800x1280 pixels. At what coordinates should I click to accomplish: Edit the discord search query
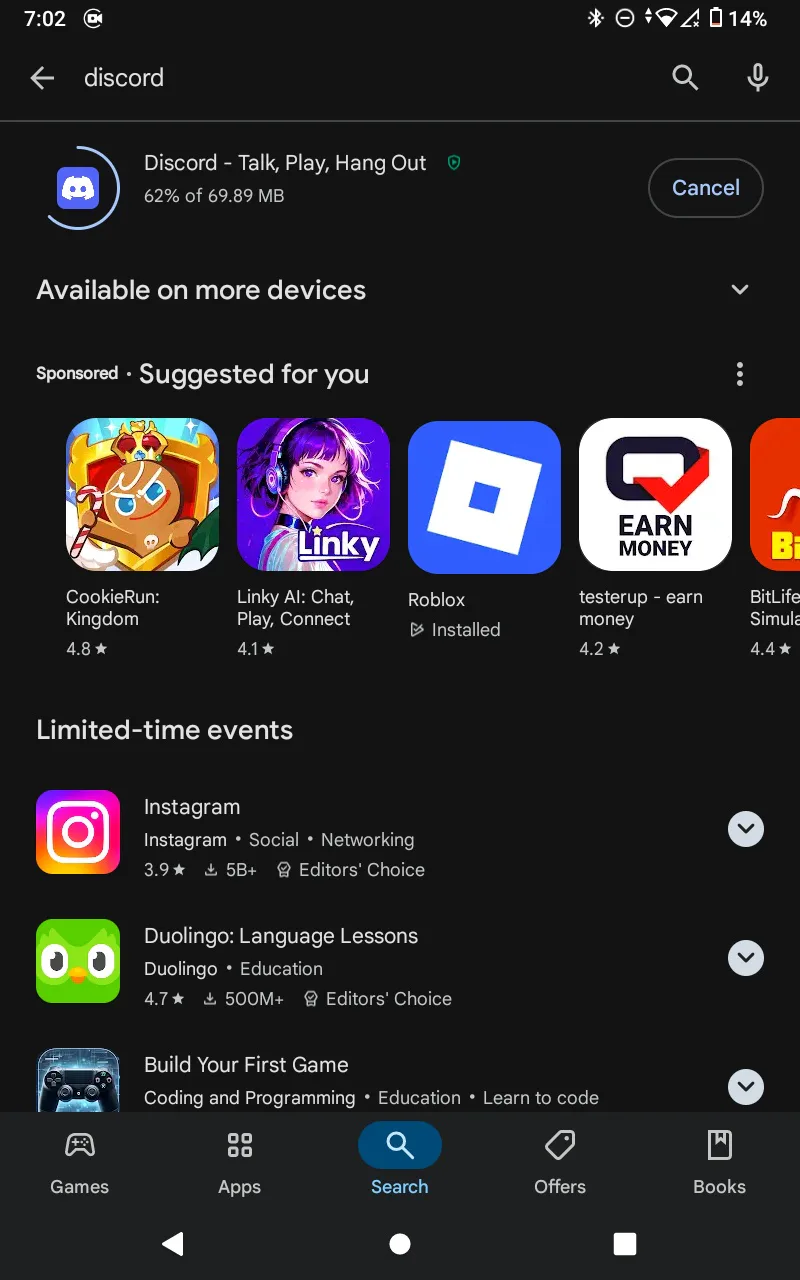tap(124, 78)
